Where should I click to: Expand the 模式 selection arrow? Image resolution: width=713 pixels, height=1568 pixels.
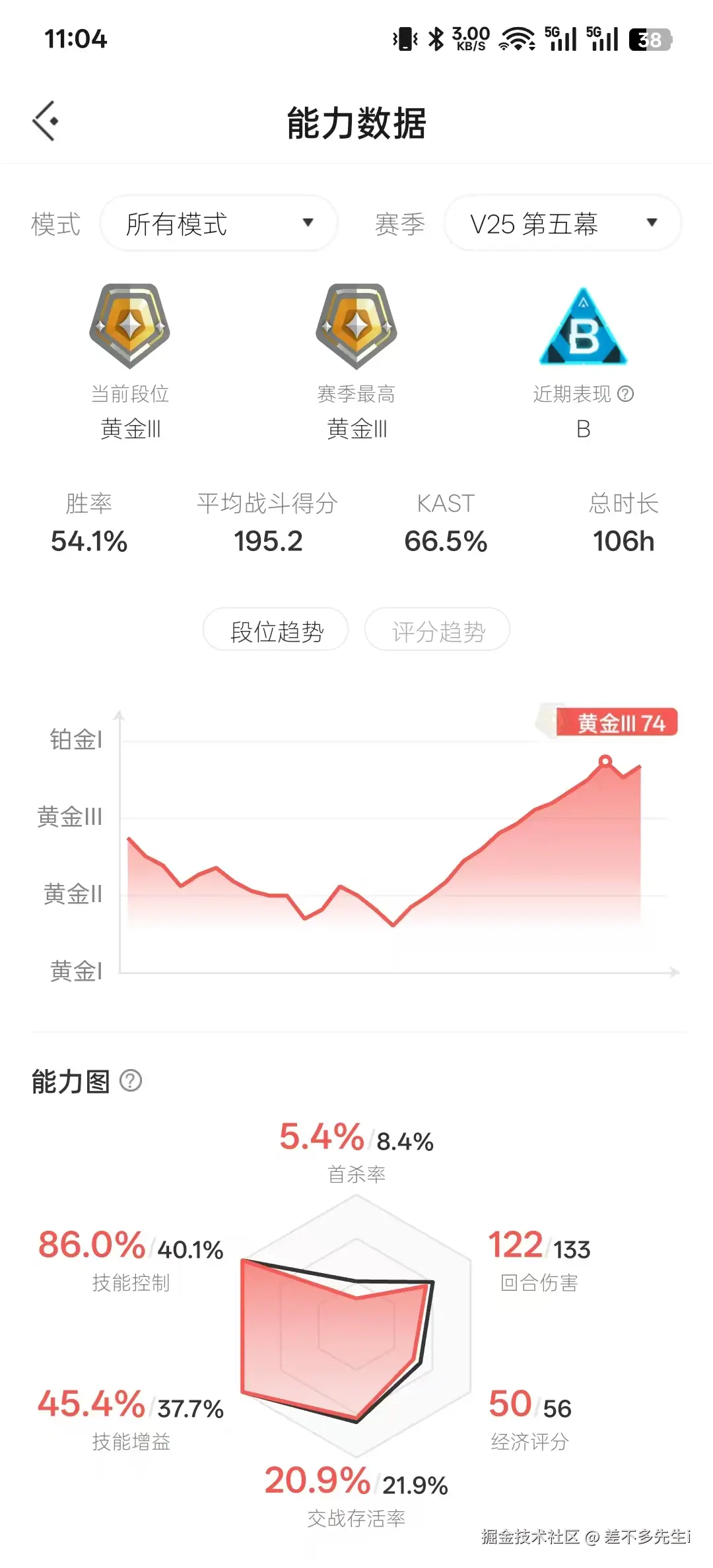(308, 223)
